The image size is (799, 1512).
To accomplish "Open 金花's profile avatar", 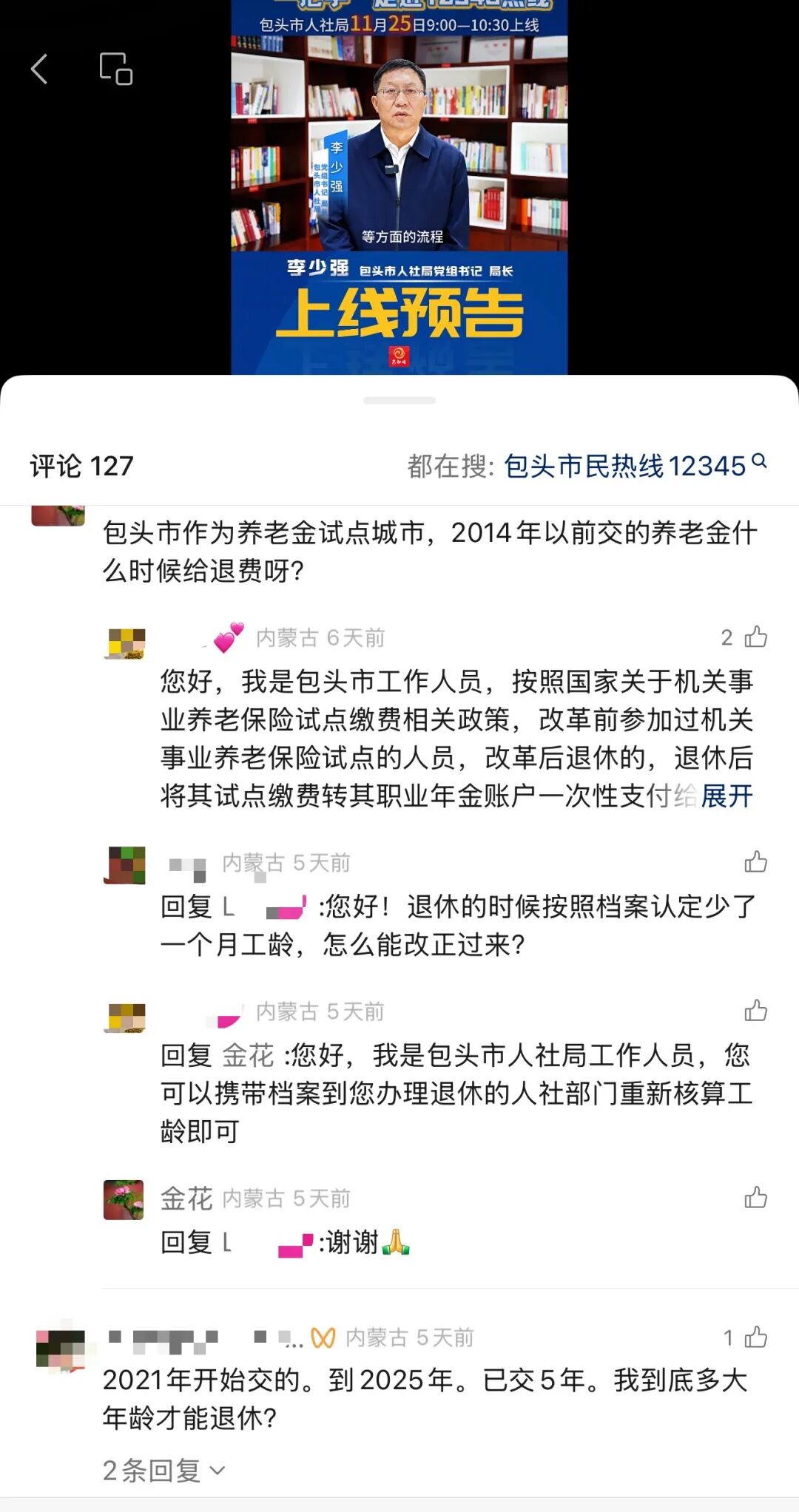I will [124, 1199].
